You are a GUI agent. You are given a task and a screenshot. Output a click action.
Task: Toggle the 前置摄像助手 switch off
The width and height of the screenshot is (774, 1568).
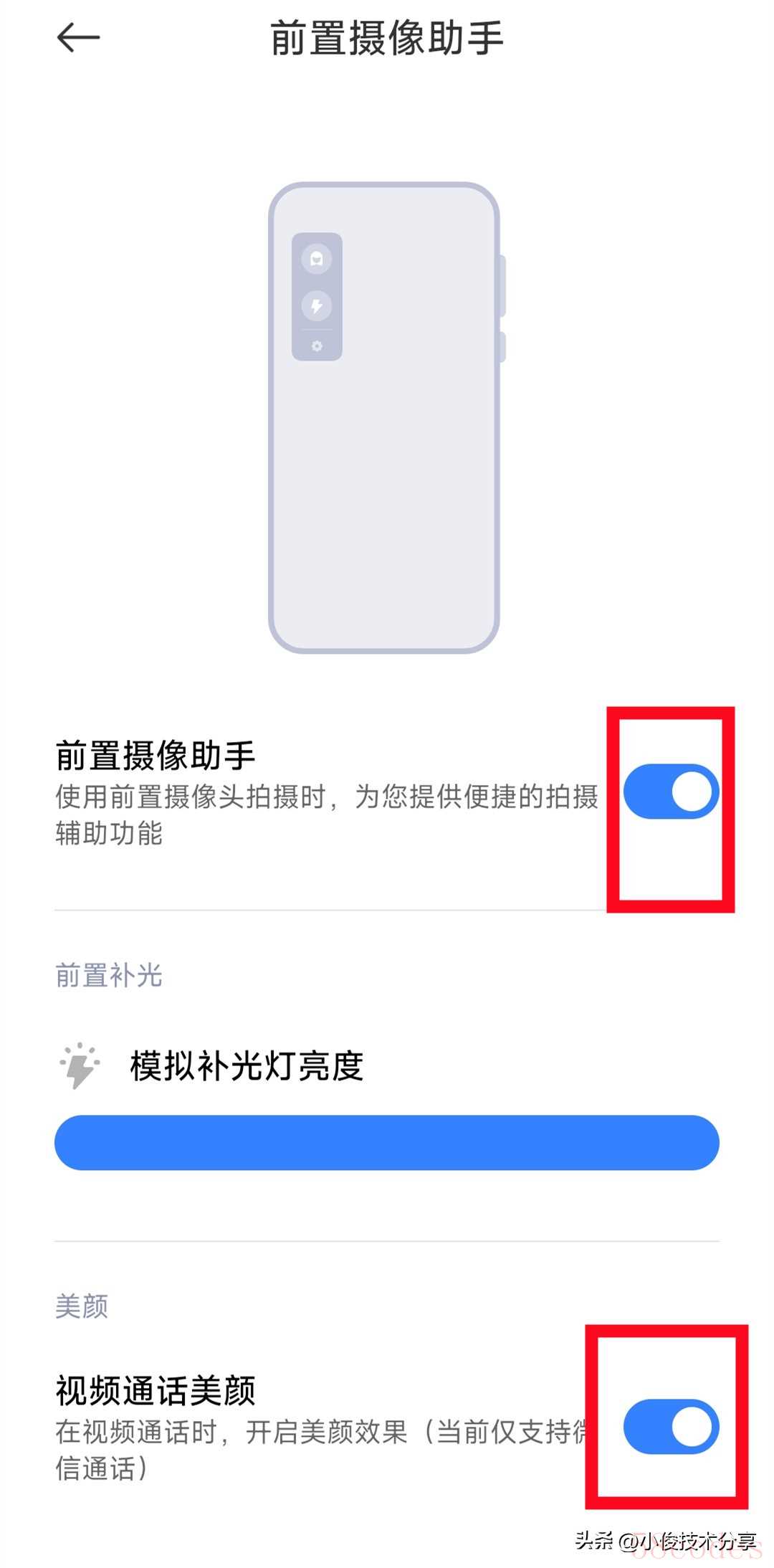click(671, 792)
